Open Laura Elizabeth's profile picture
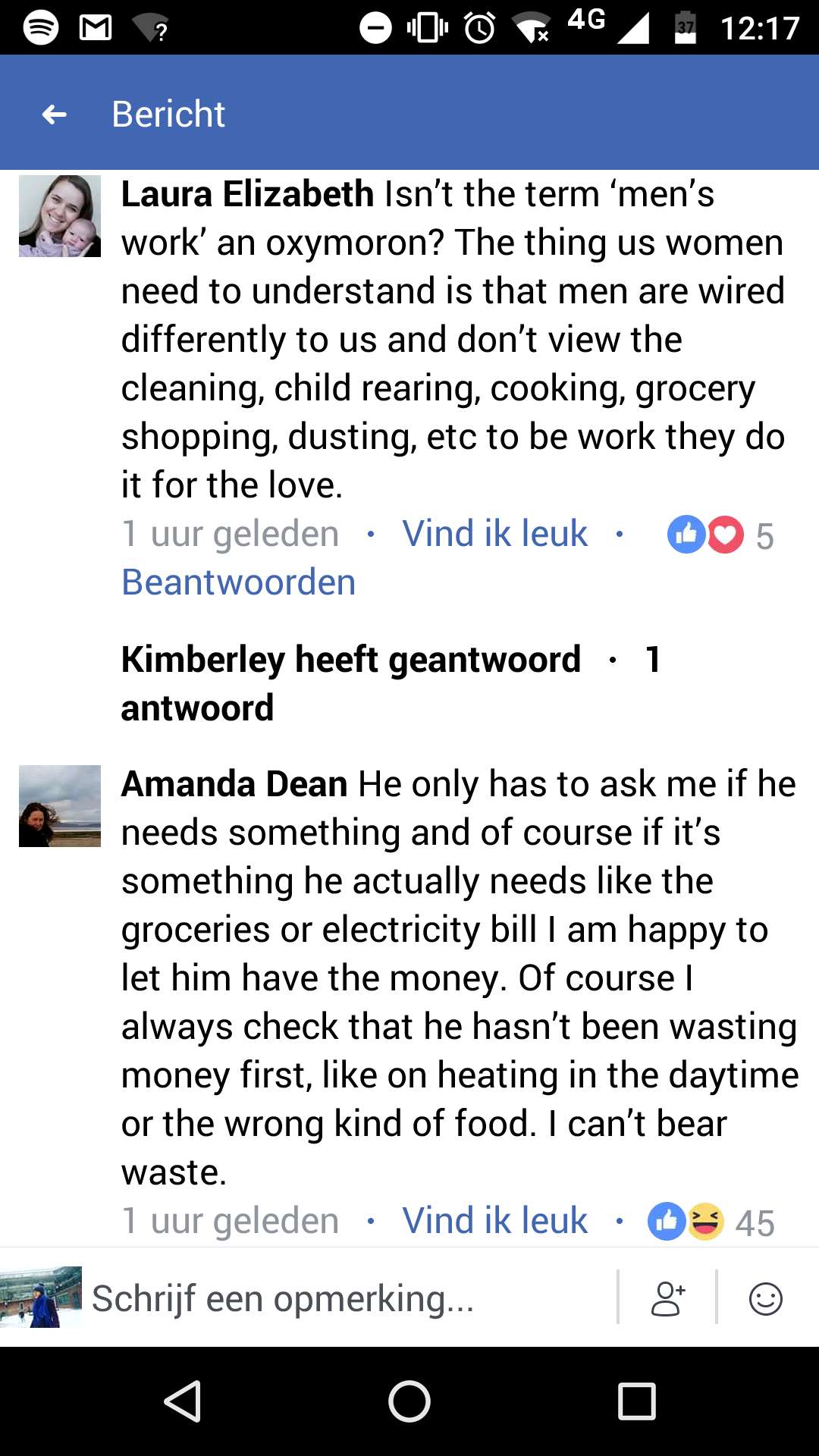The image size is (819, 1456). [60, 216]
